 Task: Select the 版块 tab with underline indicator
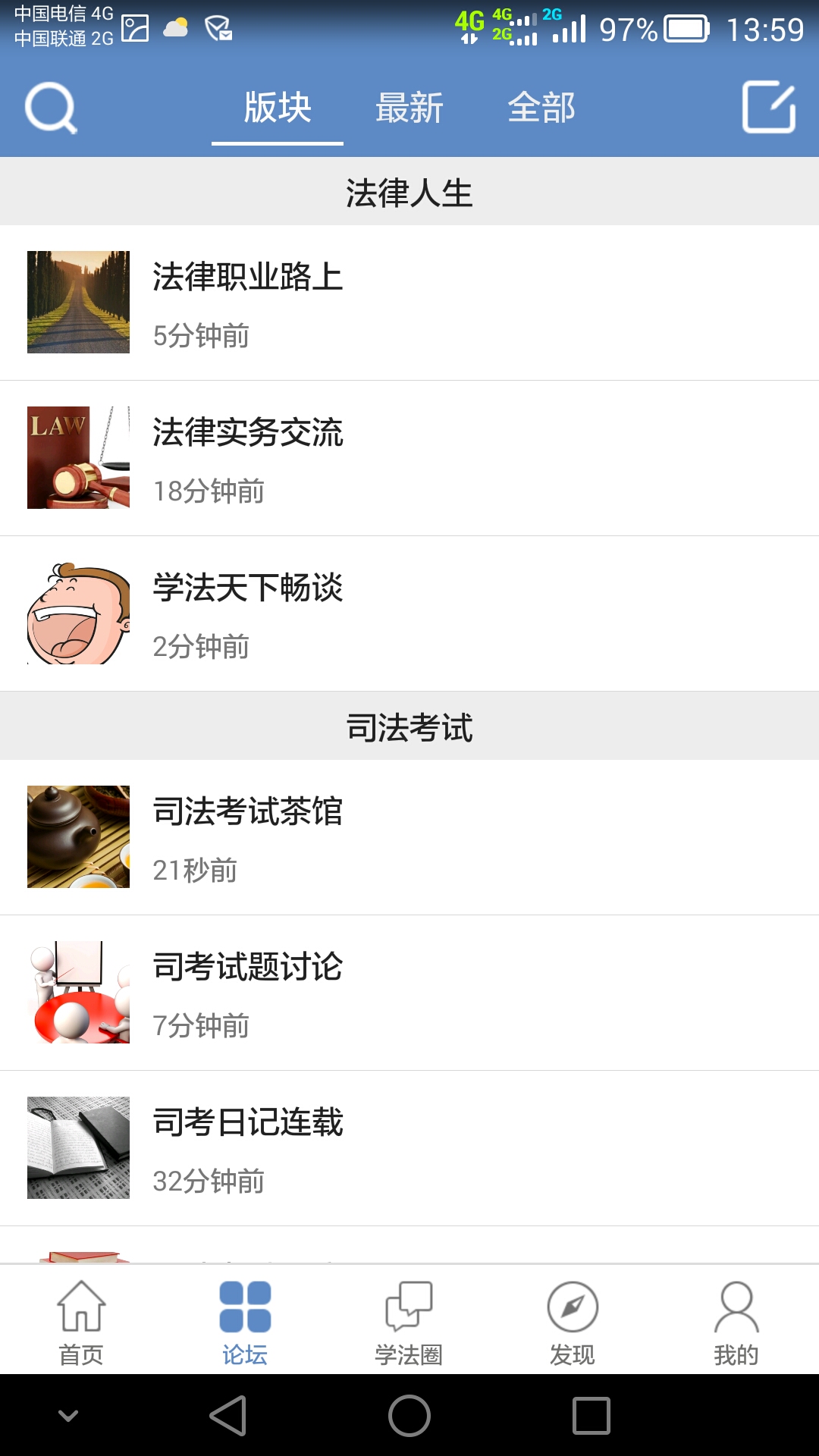[x=278, y=108]
